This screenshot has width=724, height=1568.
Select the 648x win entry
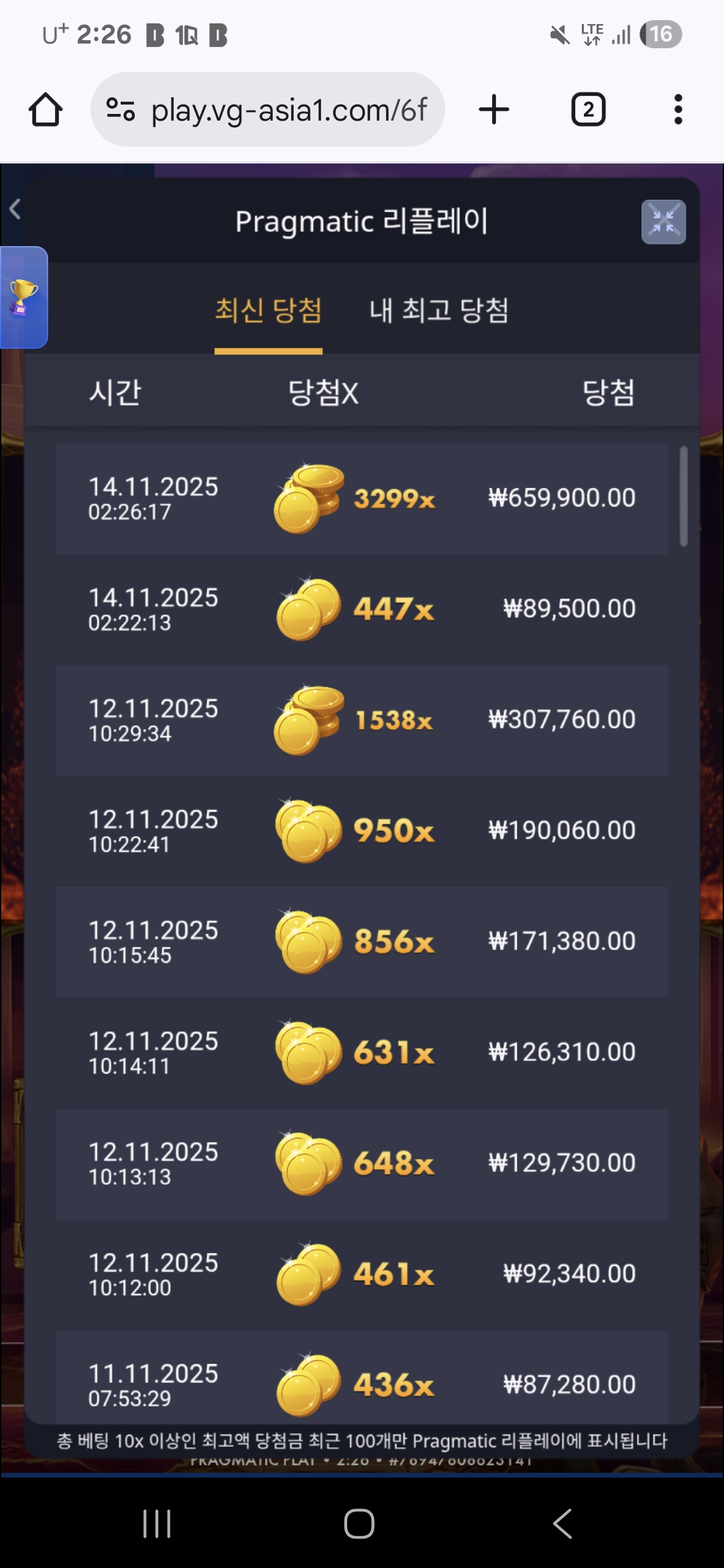[x=362, y=1163]
